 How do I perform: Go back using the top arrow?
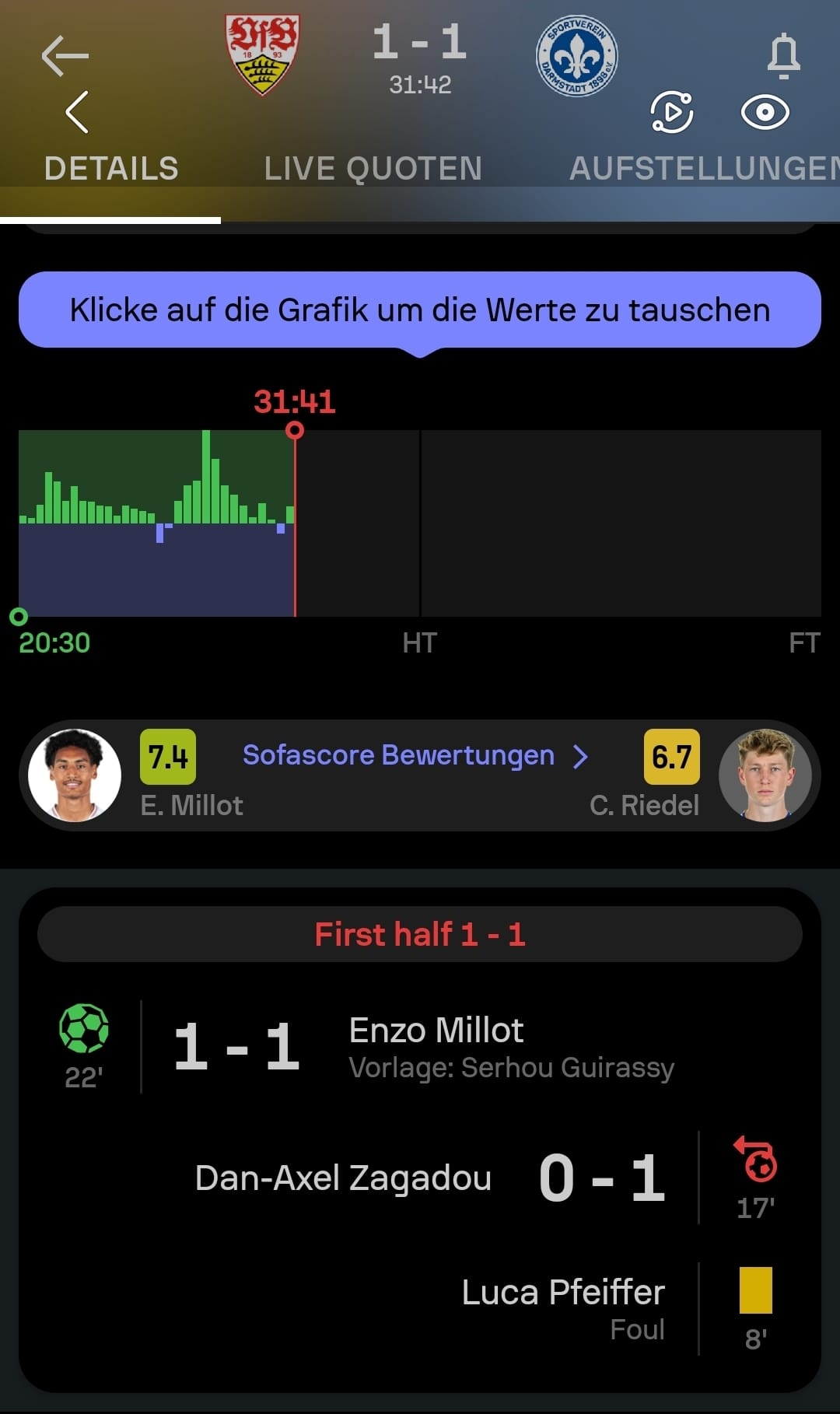point(65,56)
